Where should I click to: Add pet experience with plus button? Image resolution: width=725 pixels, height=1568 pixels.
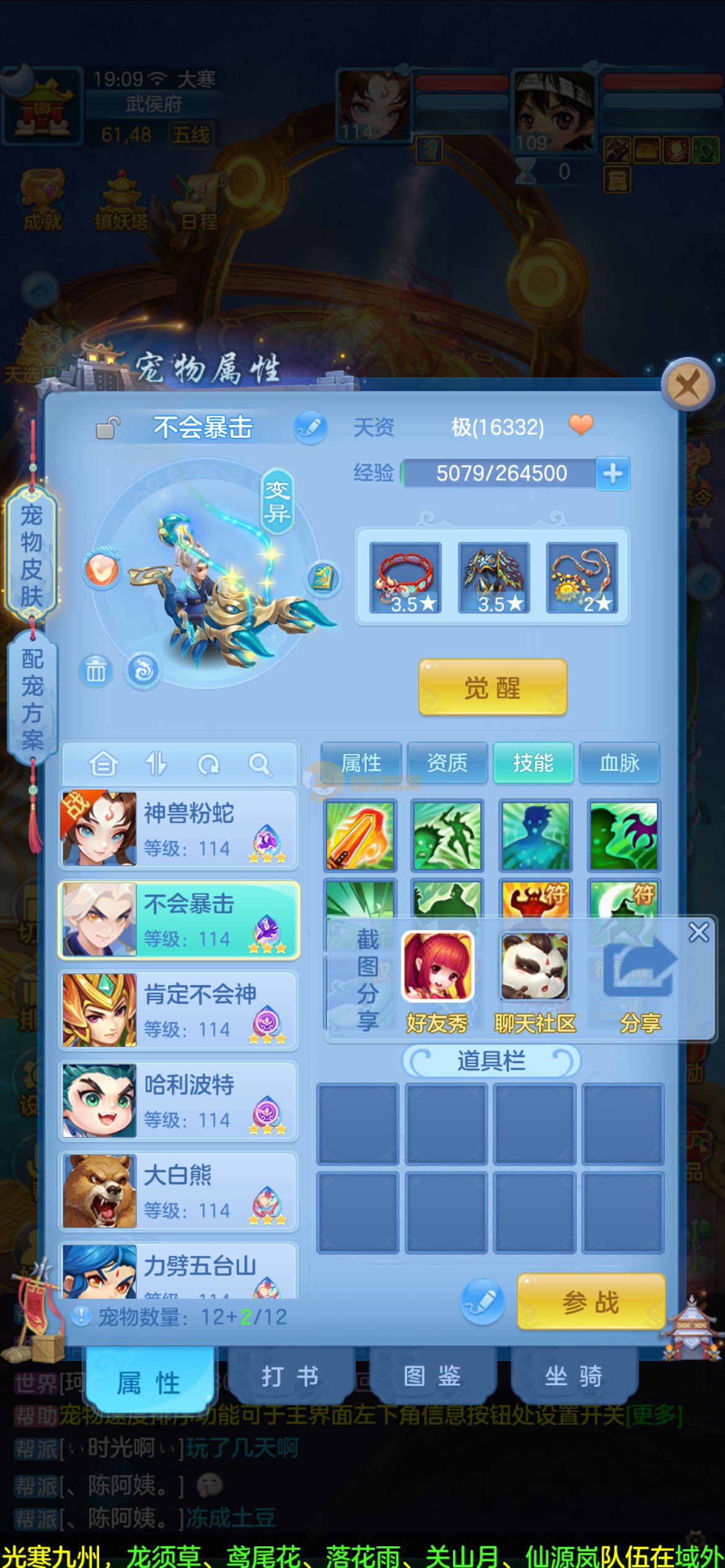click(x=613, y=474)
